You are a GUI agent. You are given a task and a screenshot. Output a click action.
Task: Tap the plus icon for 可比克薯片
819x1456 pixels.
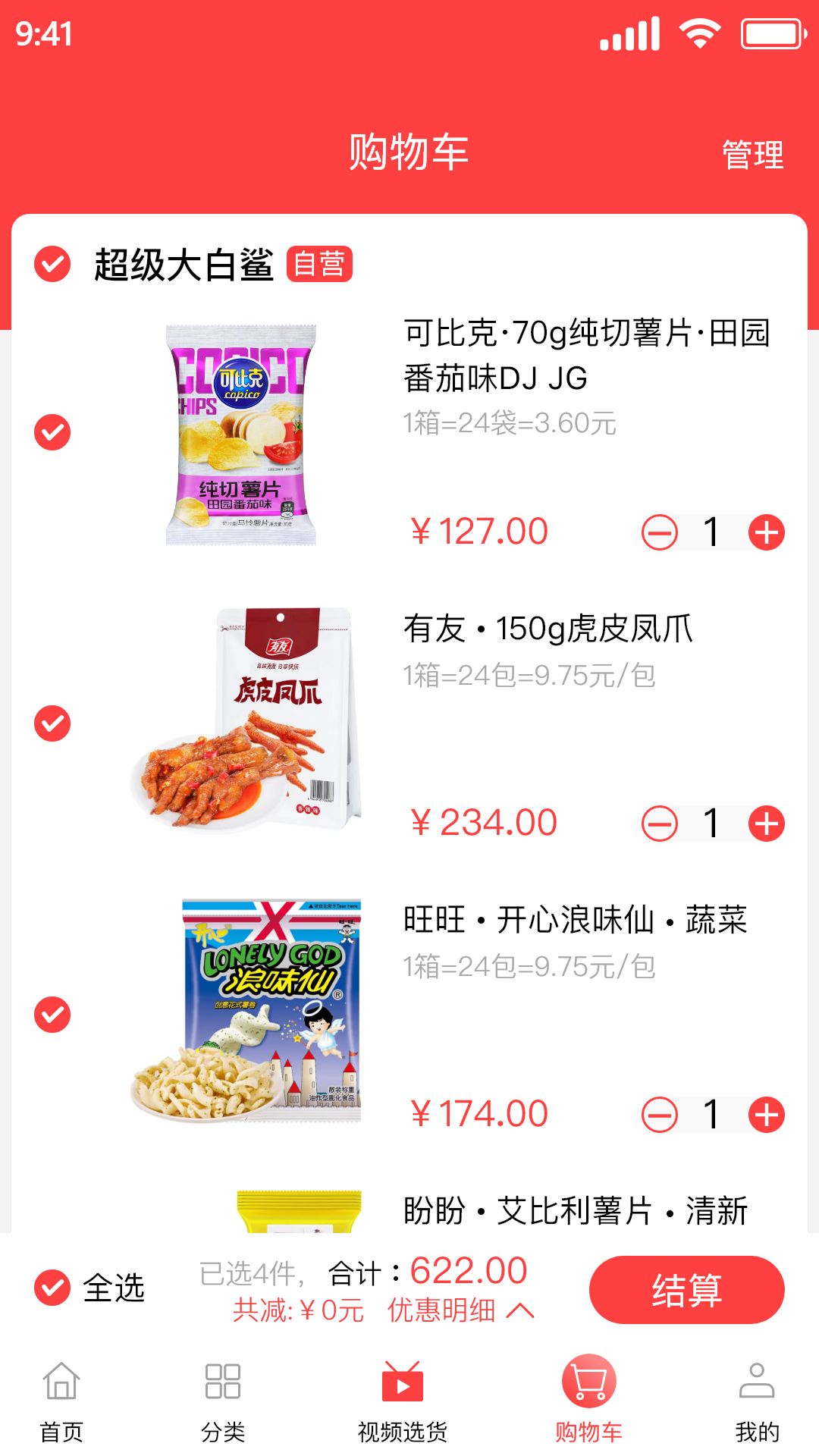(768, 532)
